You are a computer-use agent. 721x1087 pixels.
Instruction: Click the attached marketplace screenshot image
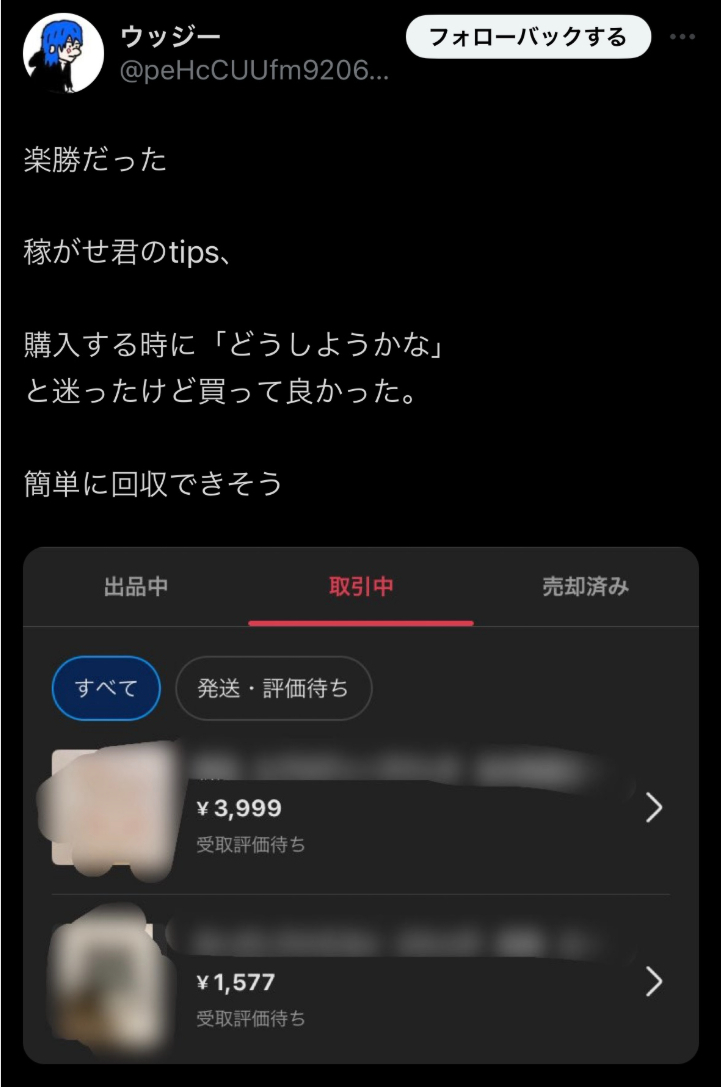click(x=360, y=800)
